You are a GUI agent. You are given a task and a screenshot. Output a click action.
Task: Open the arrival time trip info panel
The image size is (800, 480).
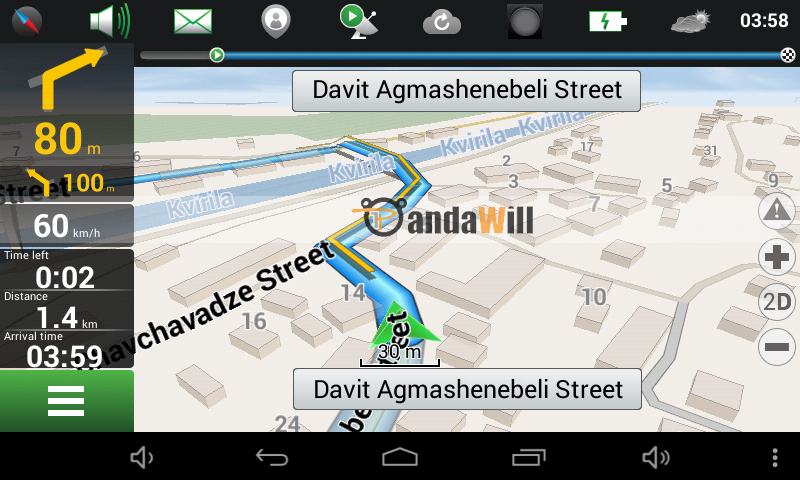(66, 350)
